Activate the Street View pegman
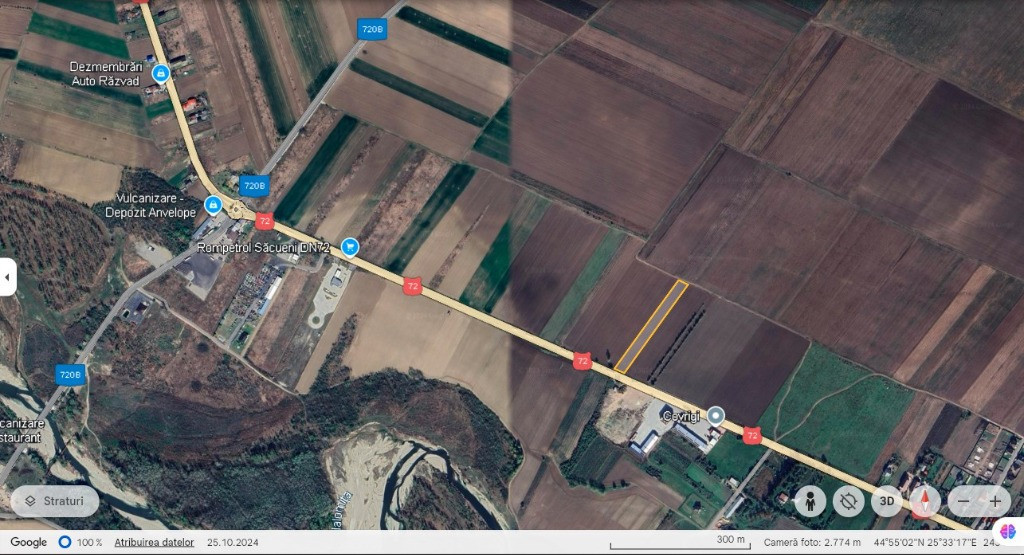Image resolution: width=1024 pixels, height=555 pixels. point(811,501)
